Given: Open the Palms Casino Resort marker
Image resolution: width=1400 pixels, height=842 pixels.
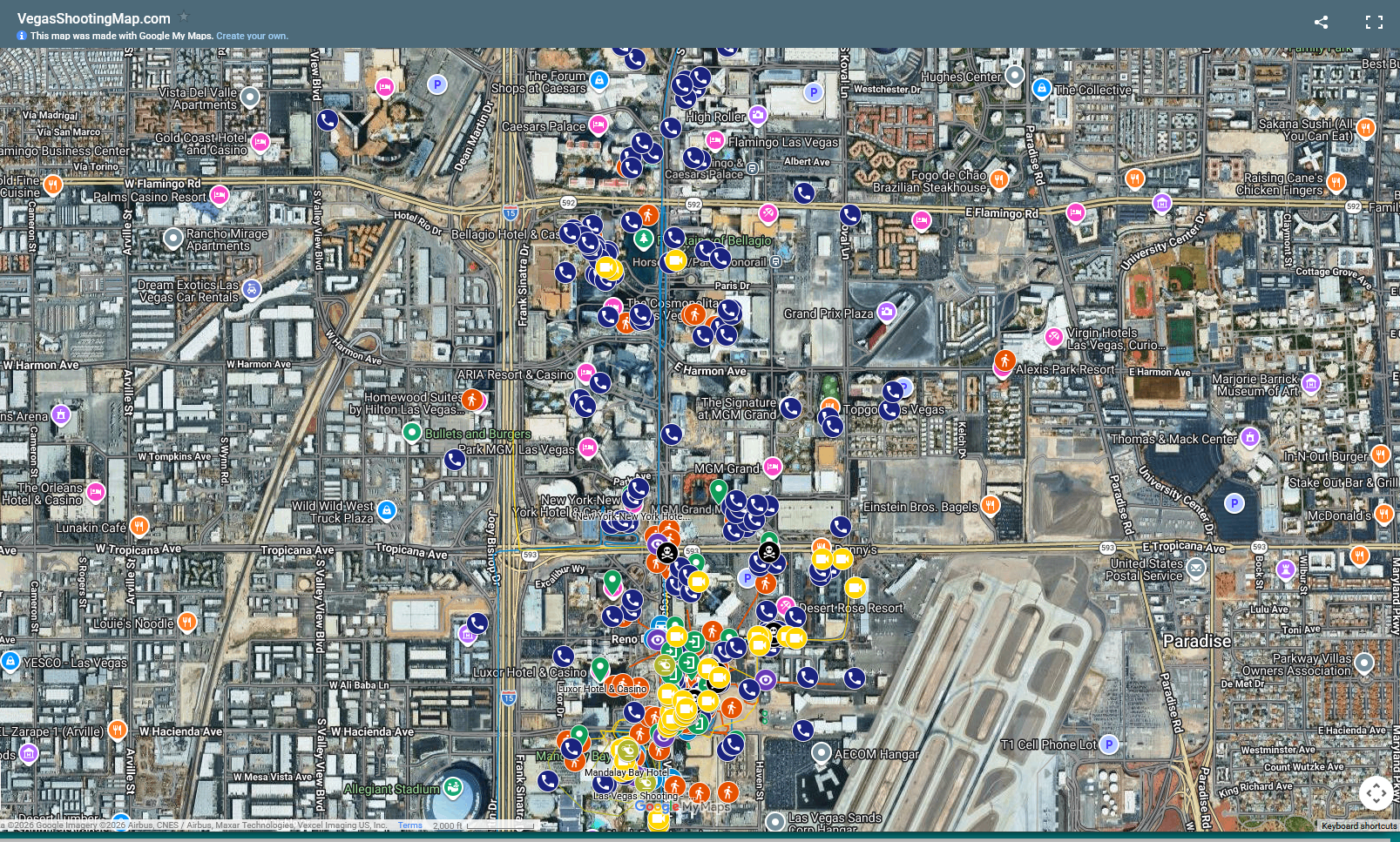Looking at the screenshot, I should [x=220, y=195].
